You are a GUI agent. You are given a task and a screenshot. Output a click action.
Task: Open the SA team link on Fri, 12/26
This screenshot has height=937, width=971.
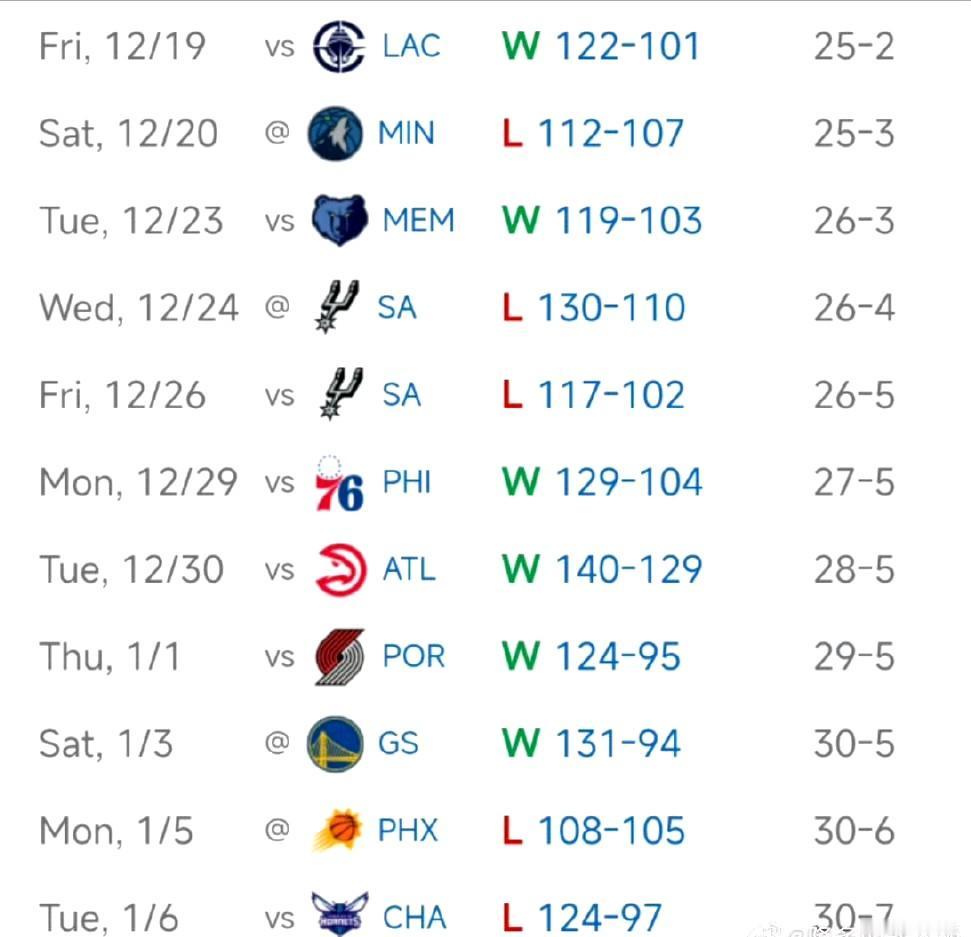point(401,395)
